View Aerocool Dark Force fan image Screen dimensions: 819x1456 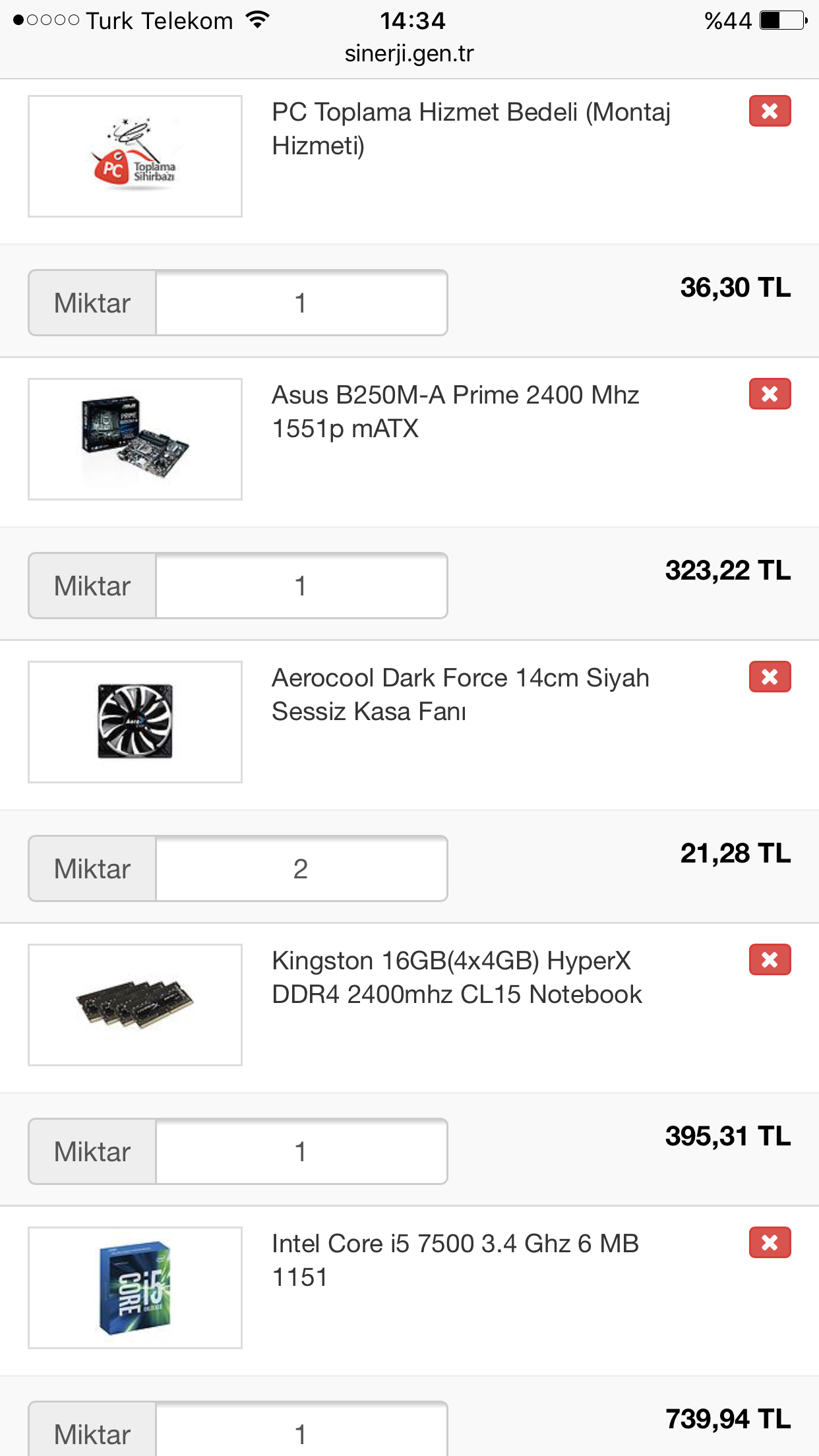[x=135, y=722]
